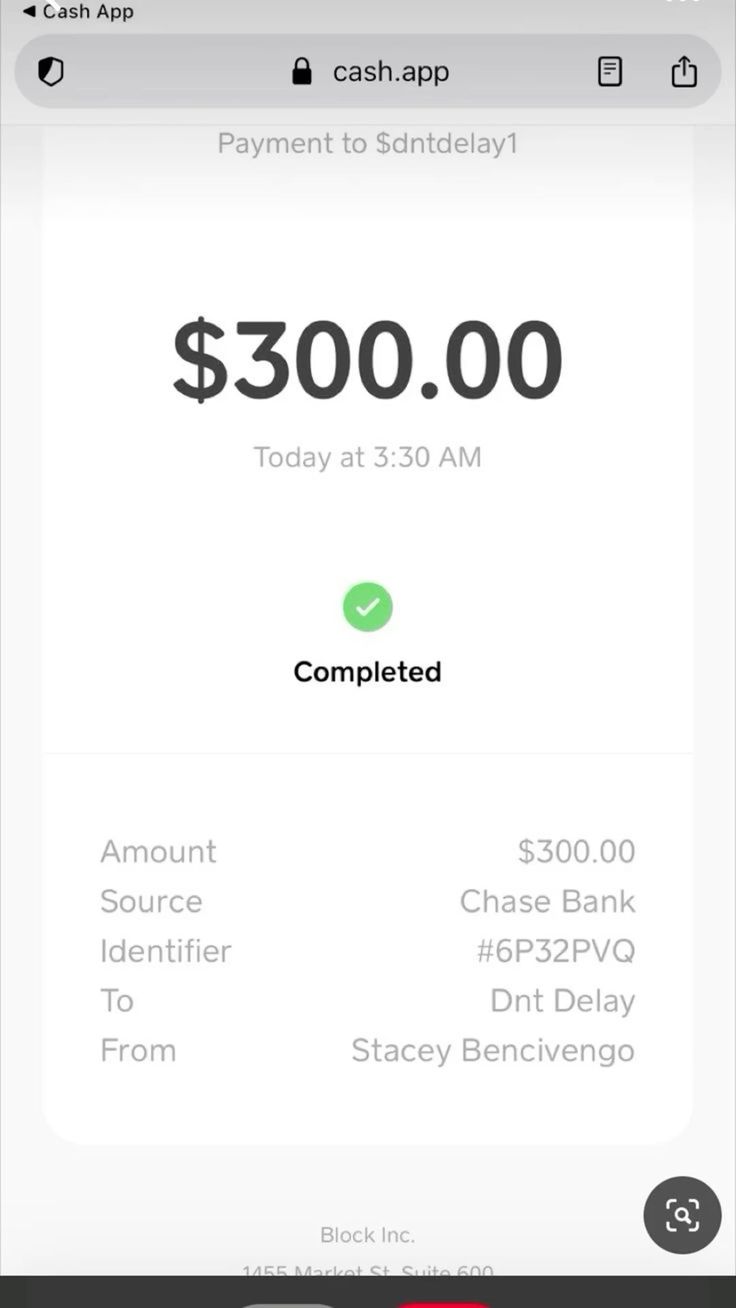Open the visual search lens button
736x1308 pixels.
click(x=682, y=1215)
